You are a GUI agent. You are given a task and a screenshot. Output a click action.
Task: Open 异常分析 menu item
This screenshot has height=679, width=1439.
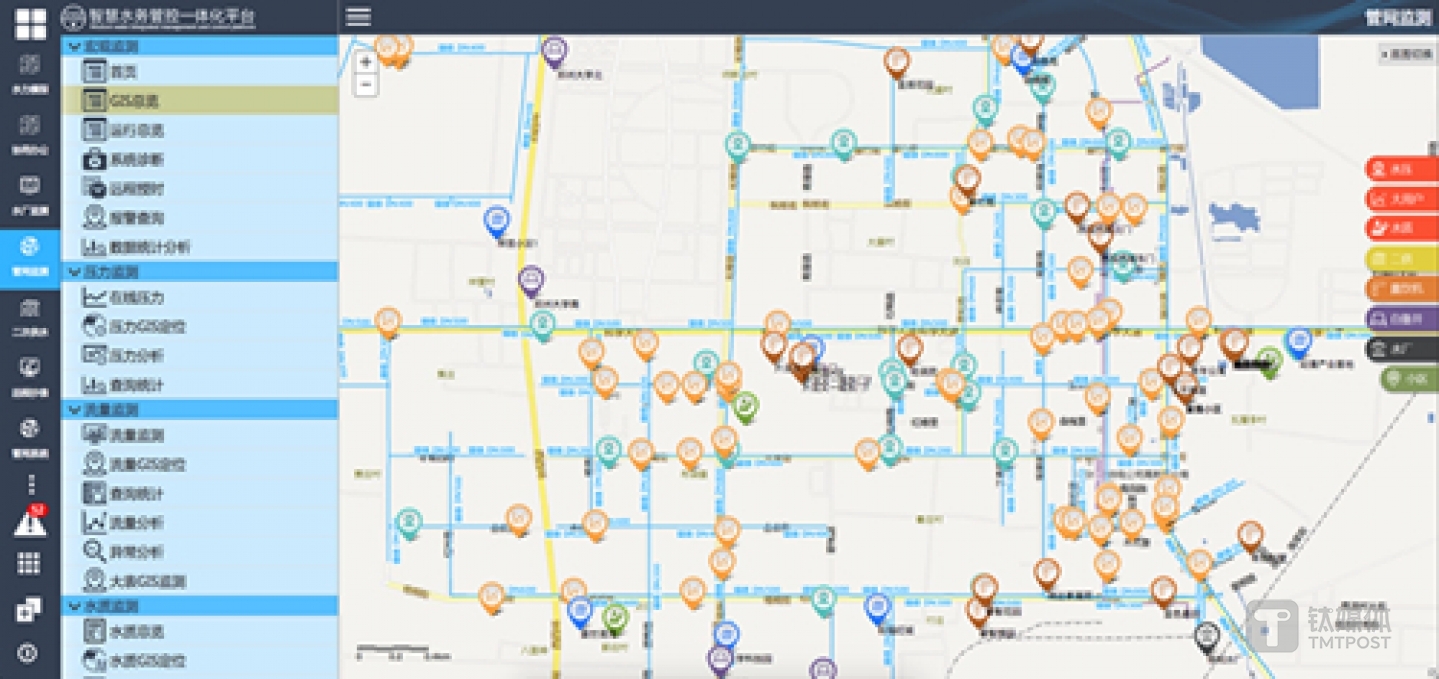[x=136, y=551]
